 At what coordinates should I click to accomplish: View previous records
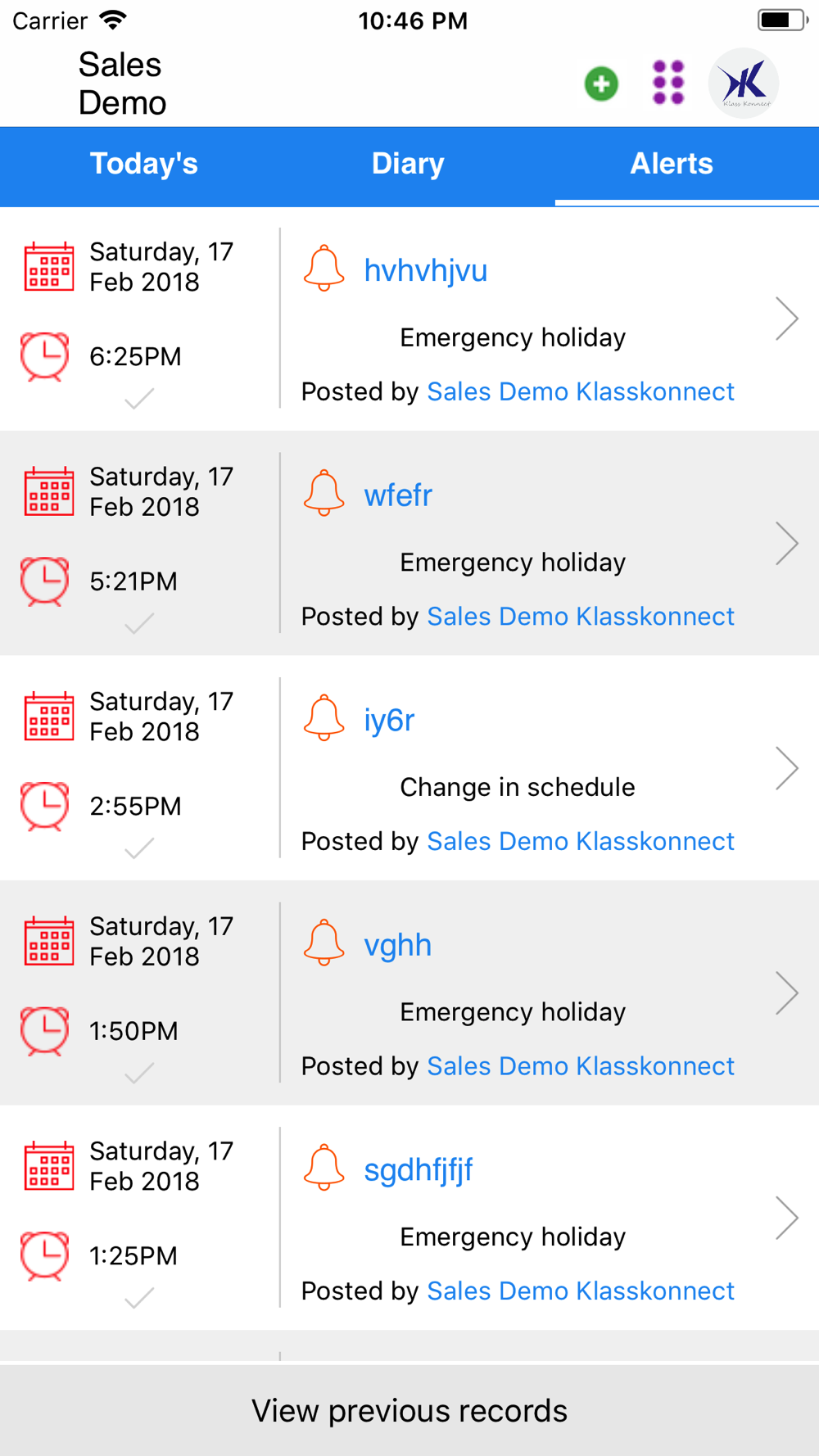point(409,1411)
